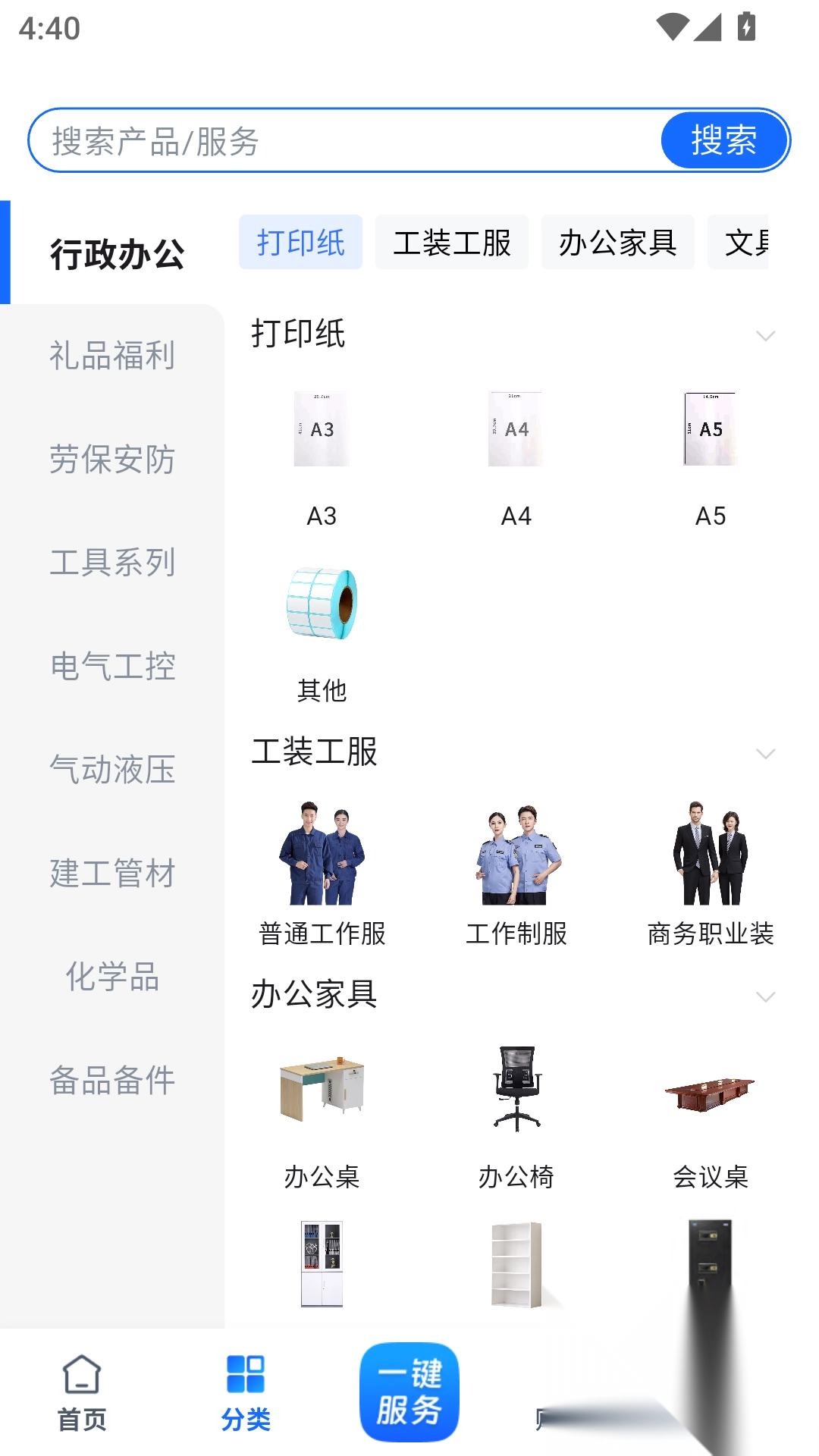Image resolution: width=819 pixels, height=1456 pixels.
Task: Select 礼品福利 category in sidebar
Action: tap(112, 356)
